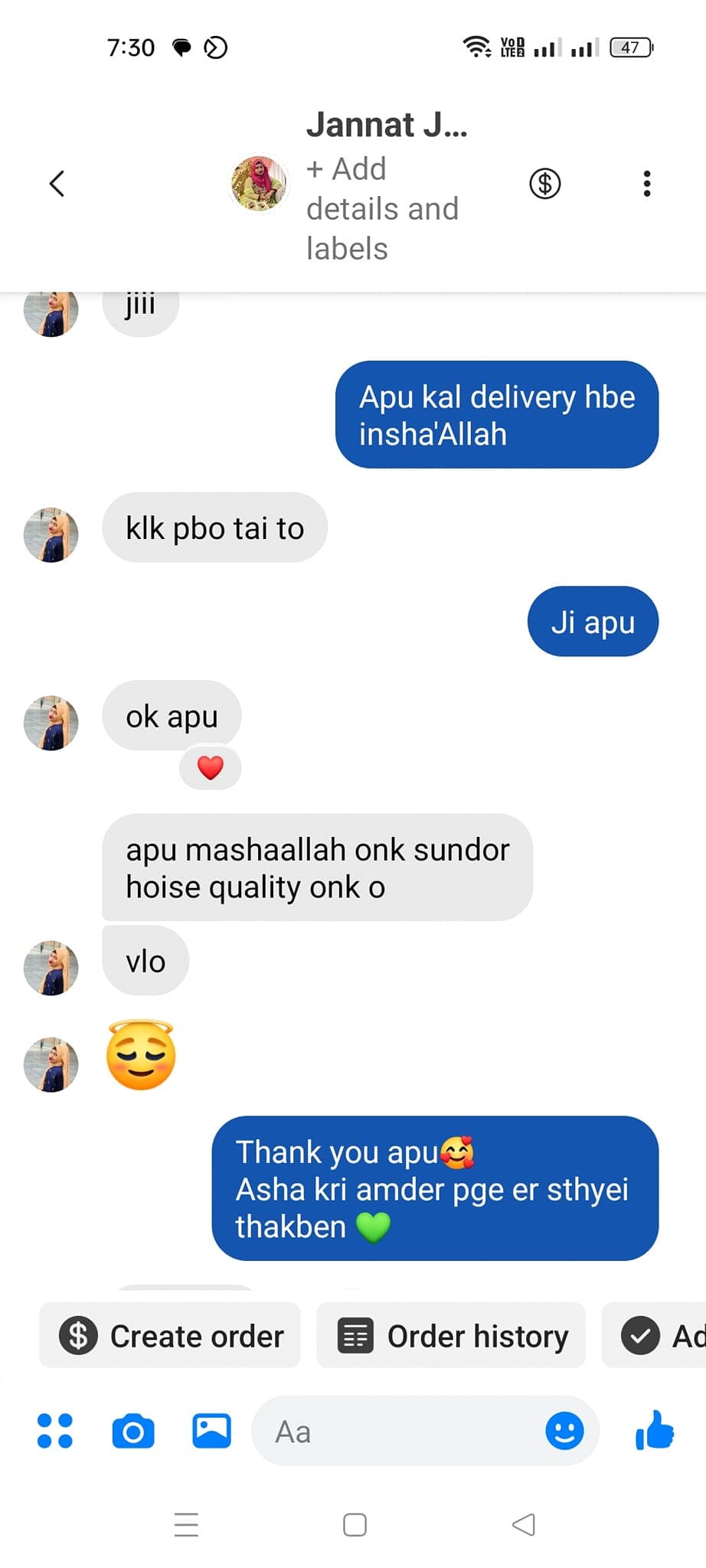Screen dimensions: 706x1568
Task: Send a thumbs-up like
Action: click(x=655, y=1431)
